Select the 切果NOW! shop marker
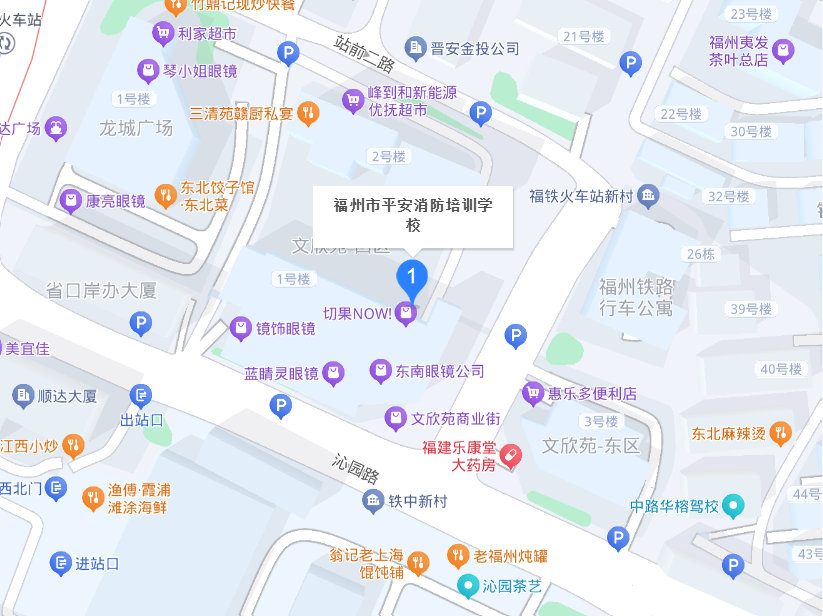The width and height of the screenshot is (823, 616). click(406, 314)
